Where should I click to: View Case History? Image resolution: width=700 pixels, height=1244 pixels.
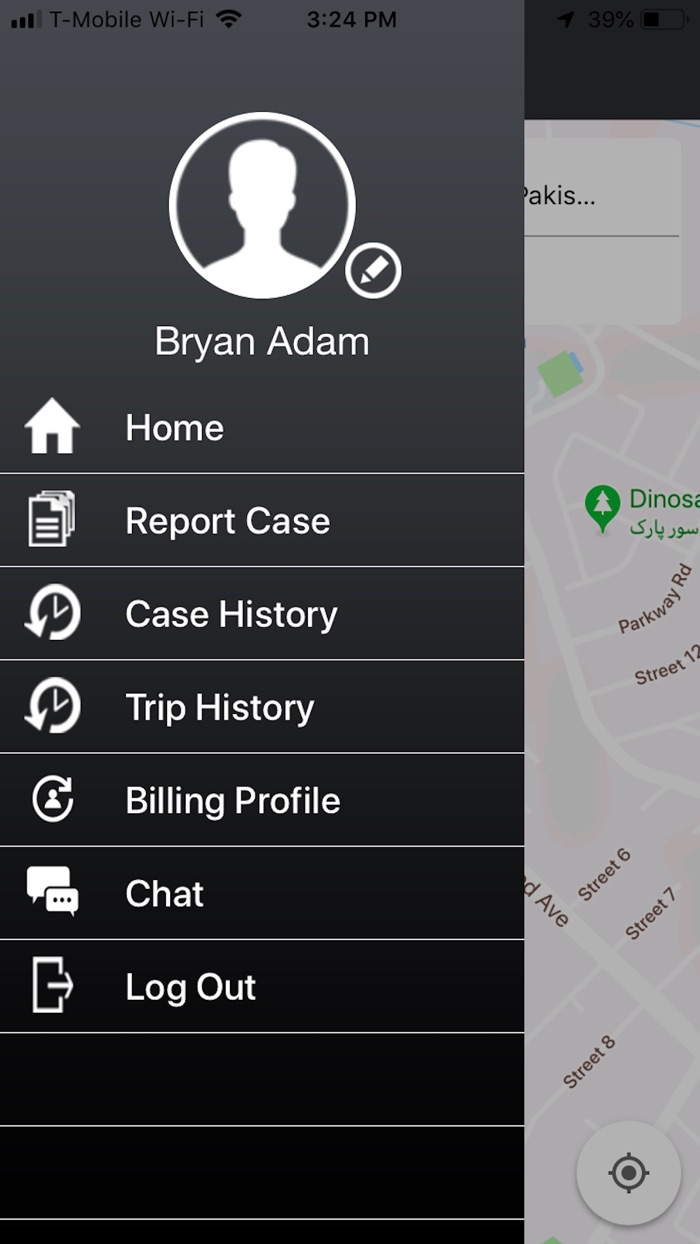click(262, 614)
